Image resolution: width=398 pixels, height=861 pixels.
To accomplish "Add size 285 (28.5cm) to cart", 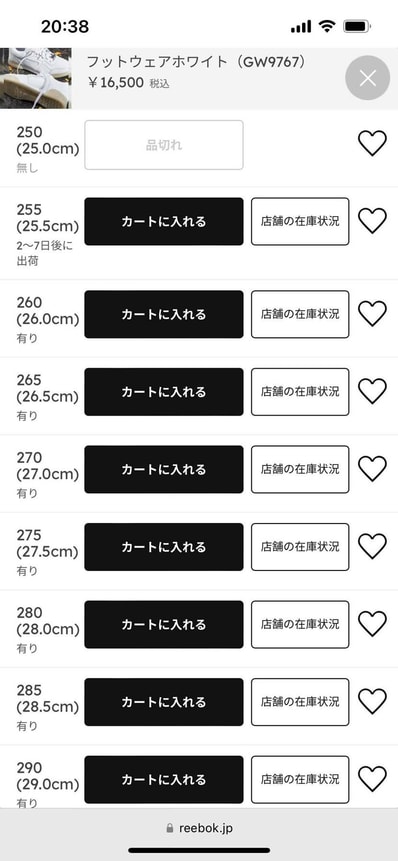I will [164, 702].
